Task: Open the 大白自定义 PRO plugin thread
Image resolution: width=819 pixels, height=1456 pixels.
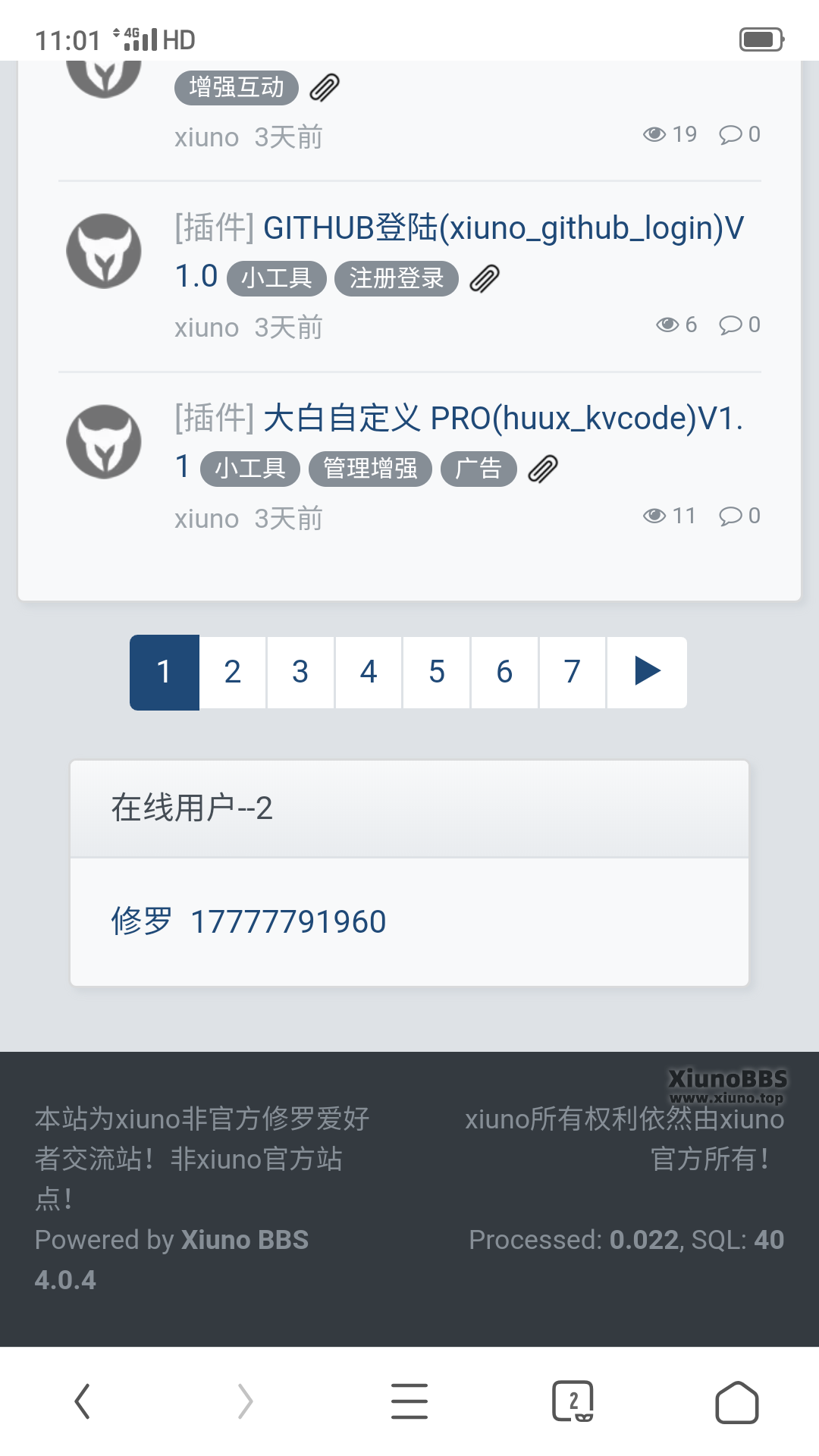Action: tap(502, 418)
